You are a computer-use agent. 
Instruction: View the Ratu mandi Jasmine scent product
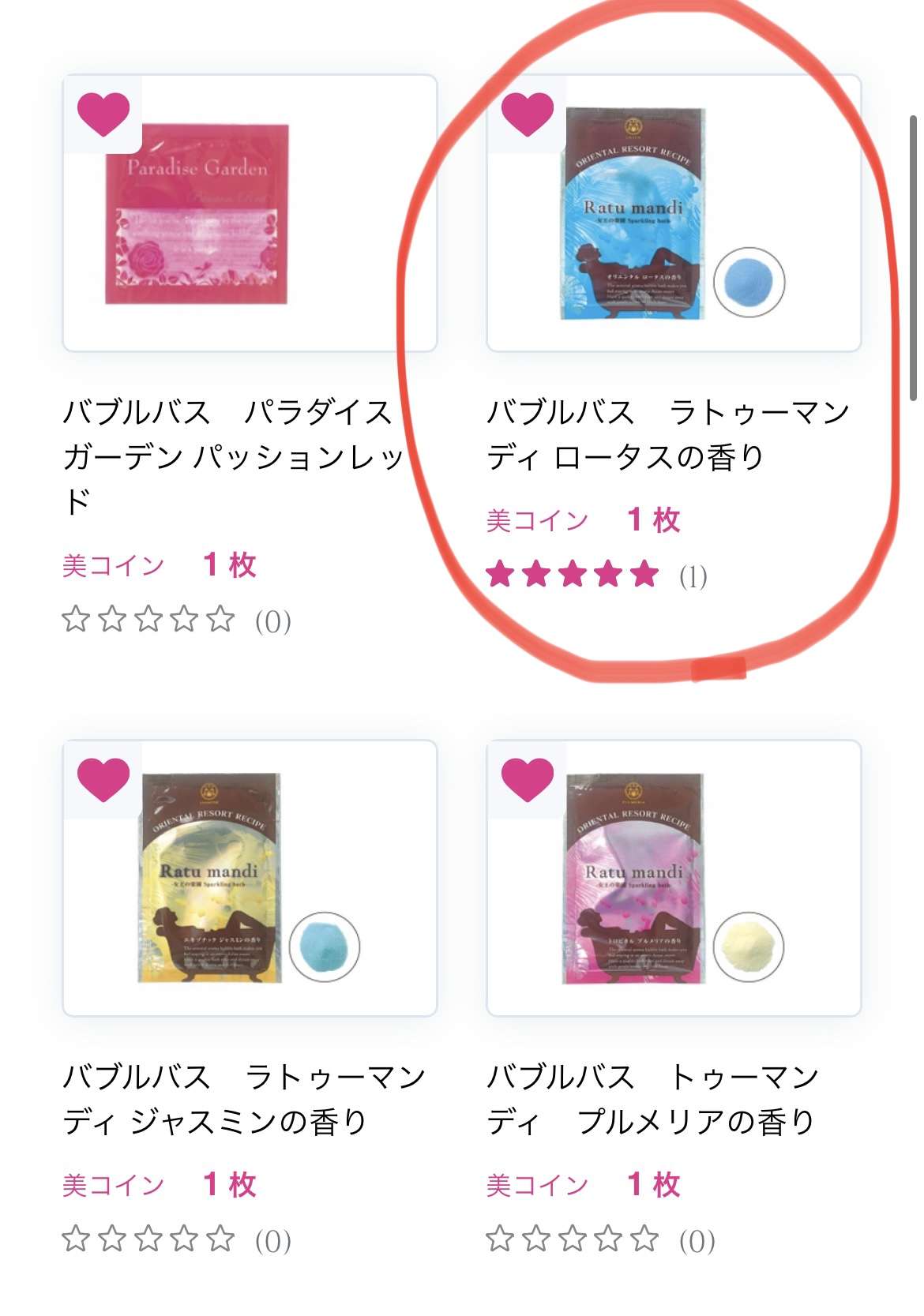(x=250, y=878)
